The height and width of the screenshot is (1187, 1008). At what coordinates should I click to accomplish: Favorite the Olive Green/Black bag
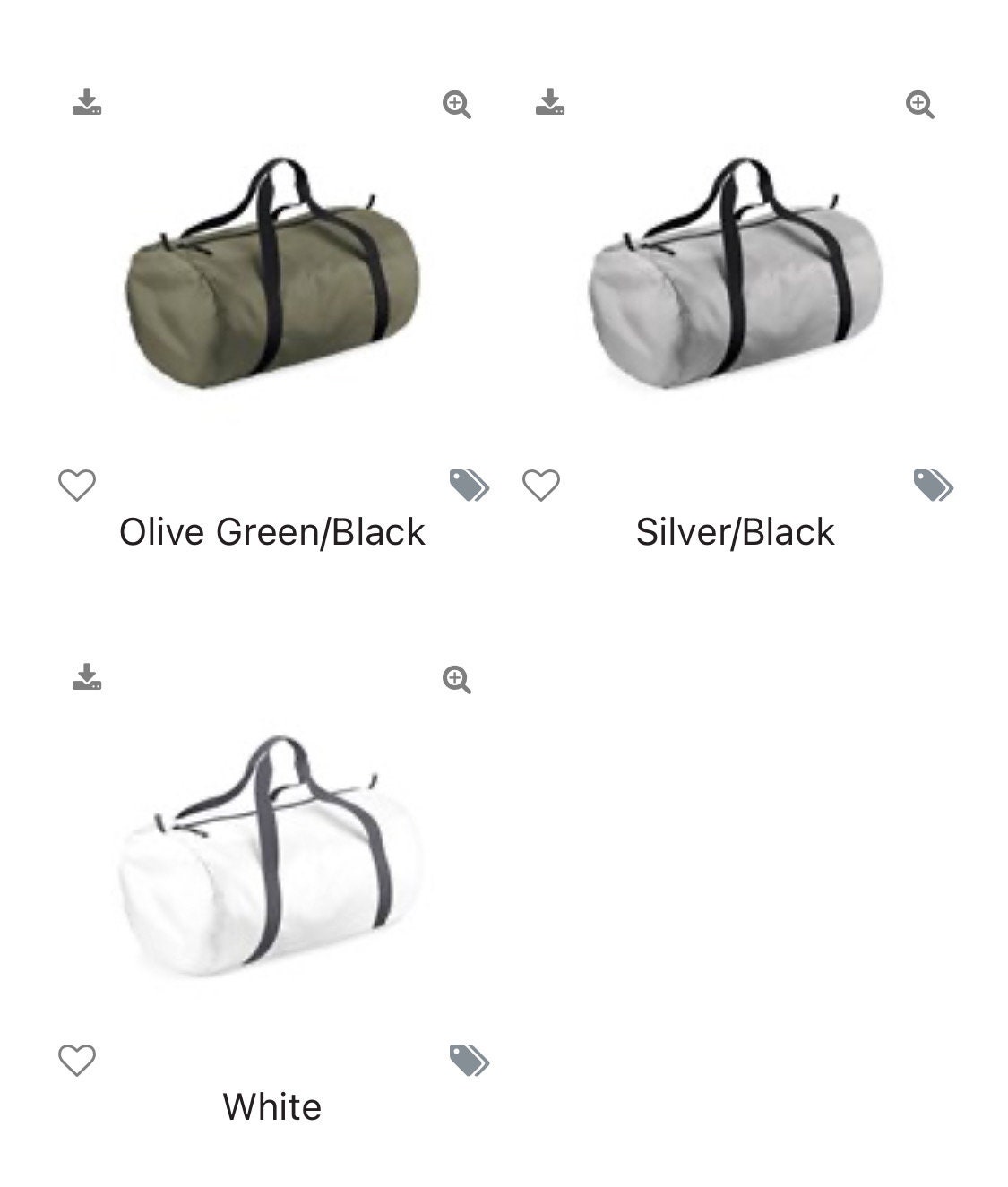(x=77, y=486)
